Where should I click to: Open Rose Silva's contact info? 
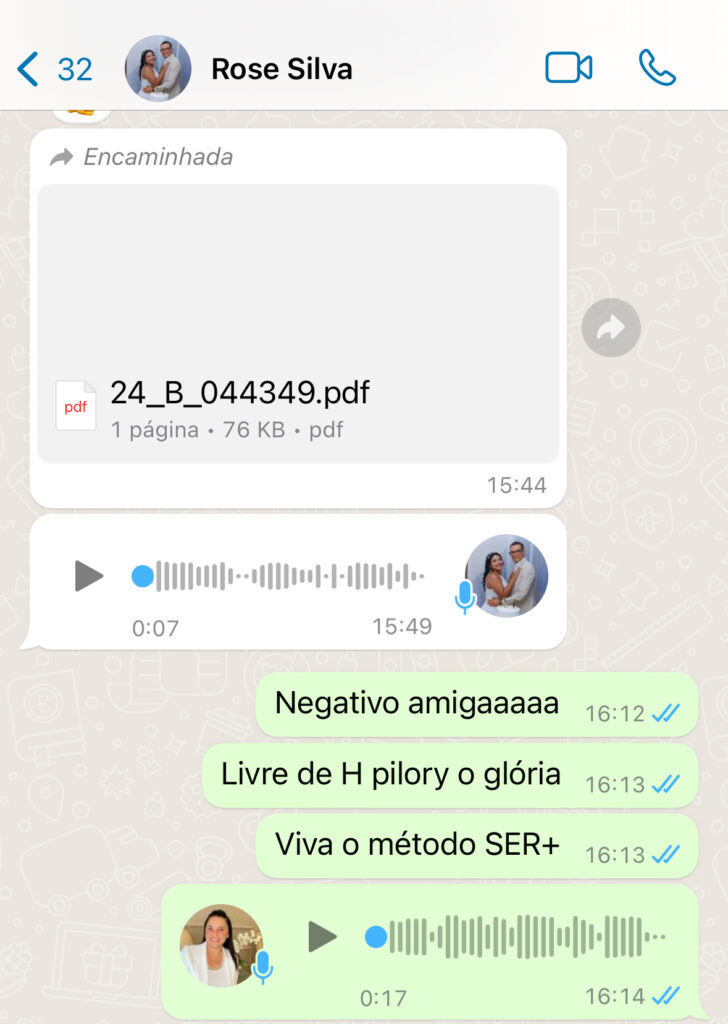coord(281,69)
